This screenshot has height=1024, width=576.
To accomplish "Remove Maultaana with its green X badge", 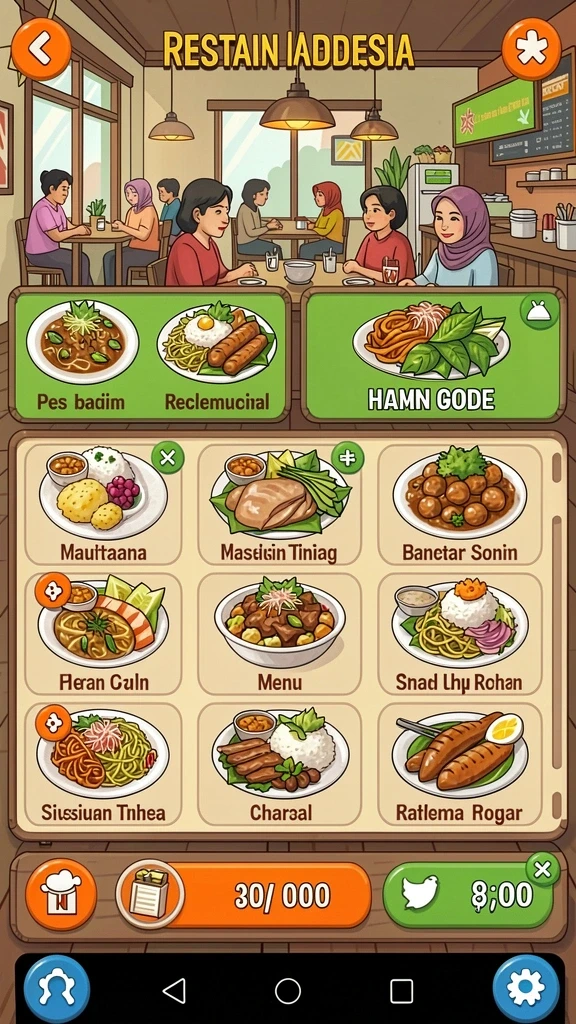I will 168,458.
